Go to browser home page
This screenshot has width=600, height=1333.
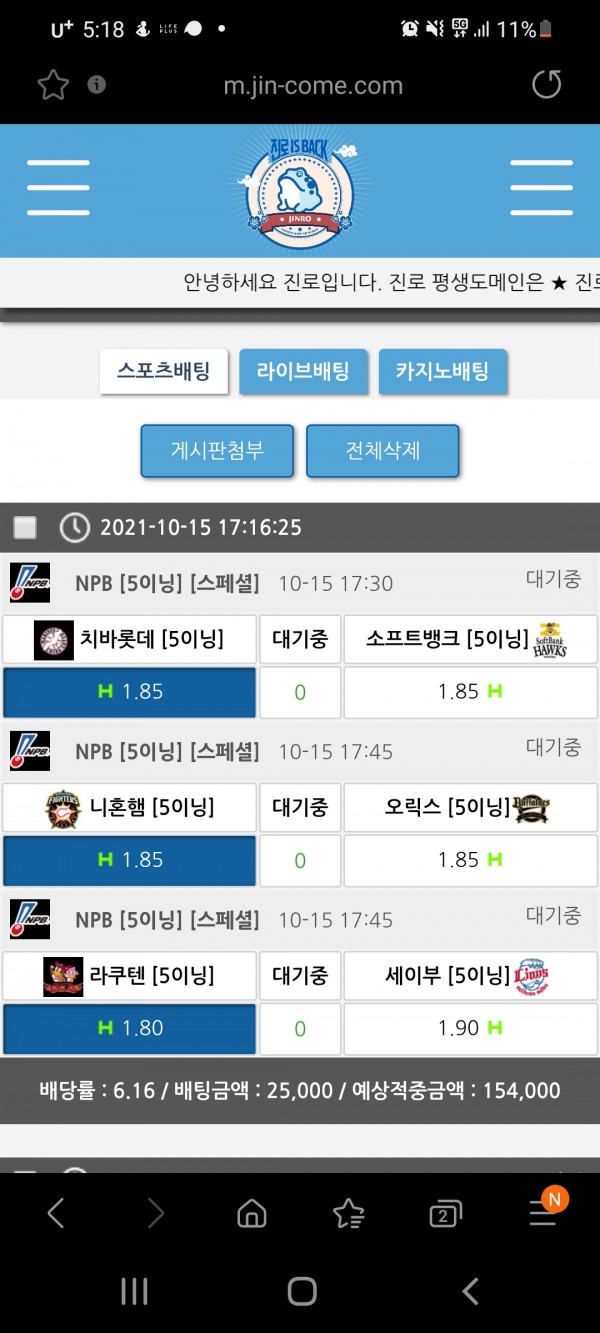pyautogui.click(x=252, y=1214)
